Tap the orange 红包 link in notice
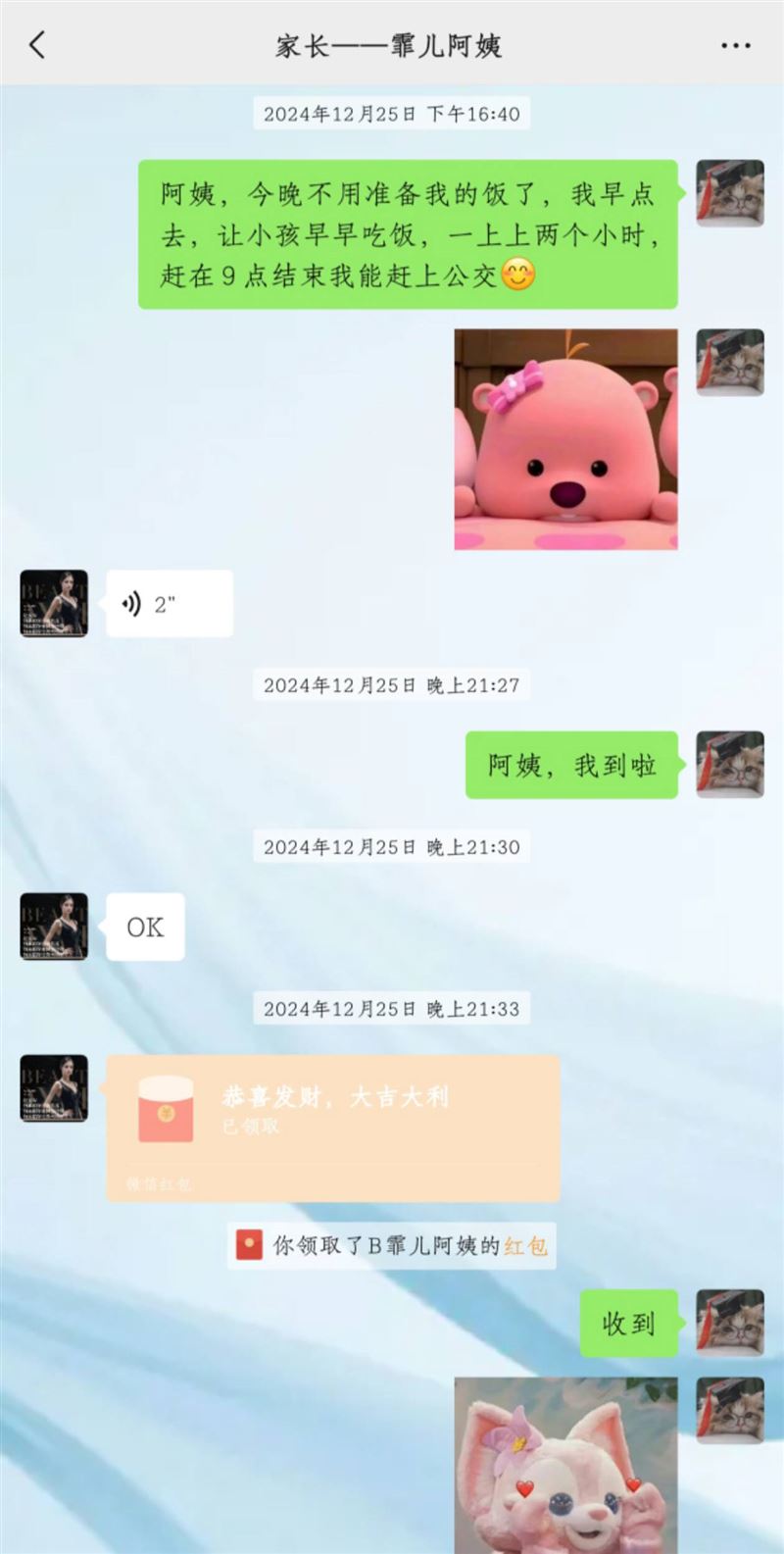 click(526, 1246)
